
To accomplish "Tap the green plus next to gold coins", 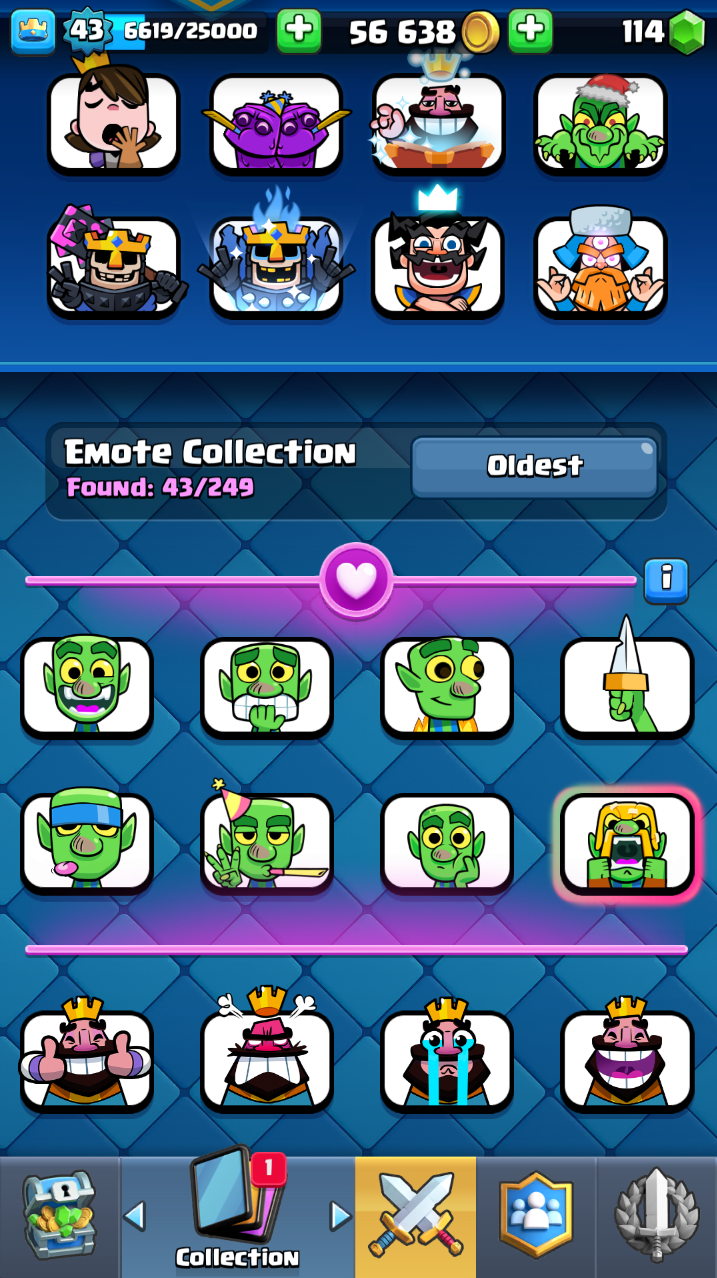I will pos(530,31).
